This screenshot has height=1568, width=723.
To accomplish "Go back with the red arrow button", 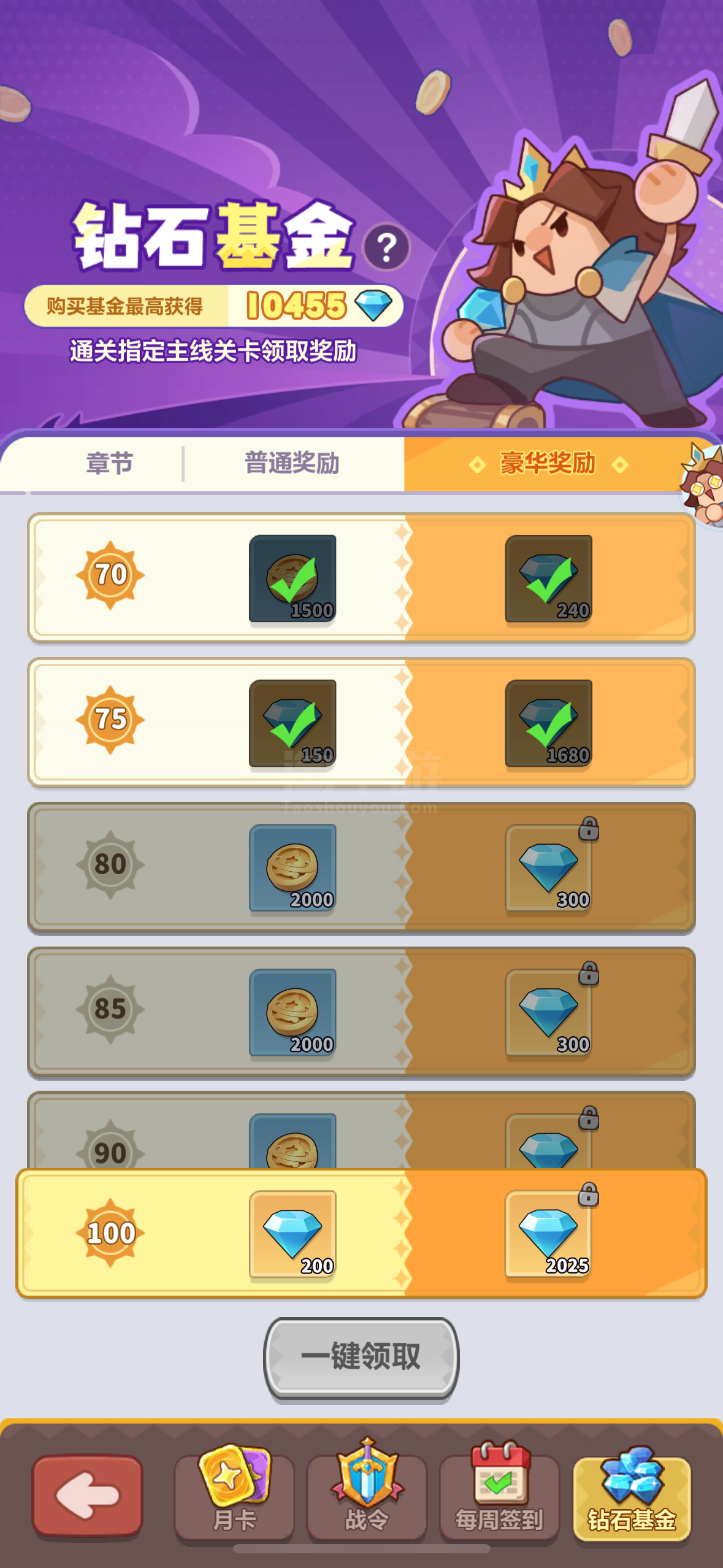I will pyautogui.click(x=88, y=1495).
